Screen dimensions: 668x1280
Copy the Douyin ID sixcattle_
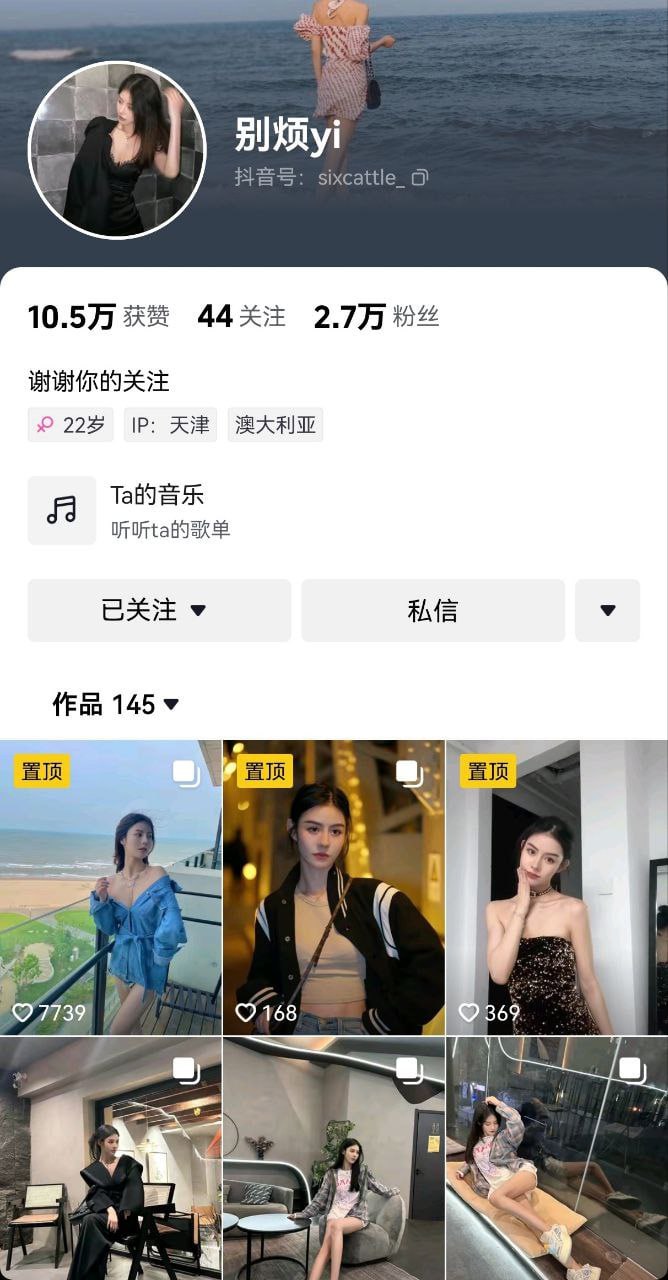click(420, 178)
